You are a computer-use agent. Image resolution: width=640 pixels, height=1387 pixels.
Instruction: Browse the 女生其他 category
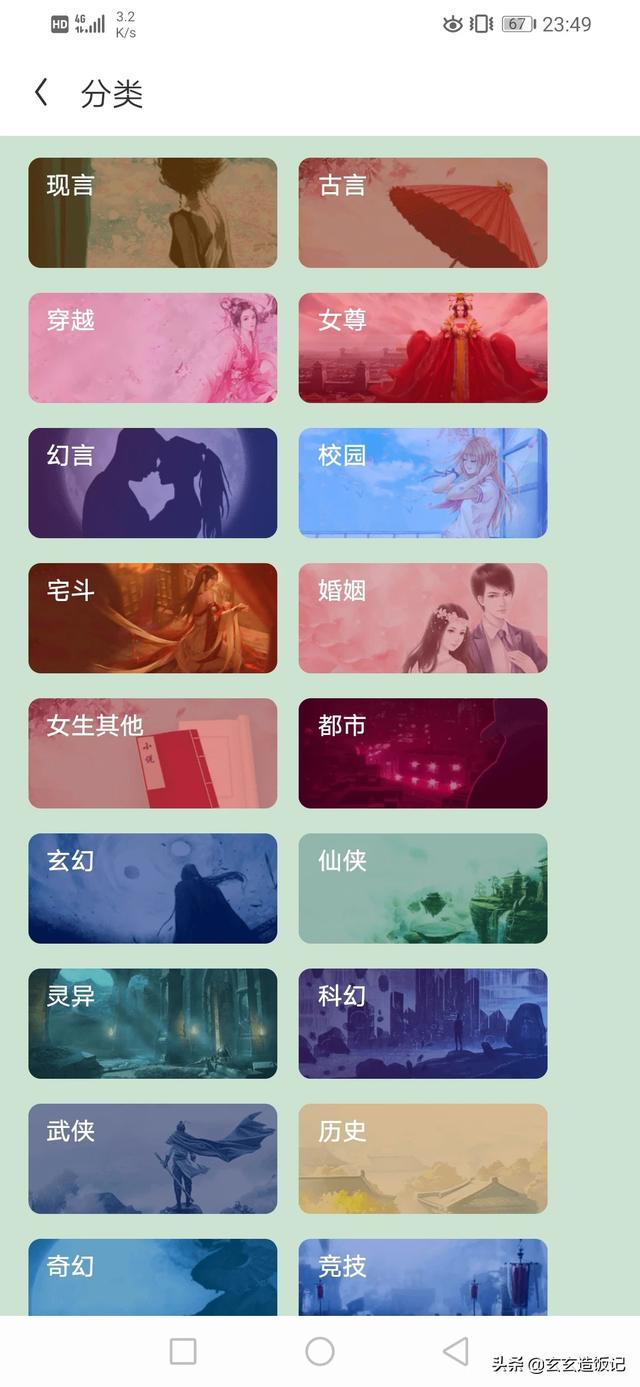tap(152, 753)
